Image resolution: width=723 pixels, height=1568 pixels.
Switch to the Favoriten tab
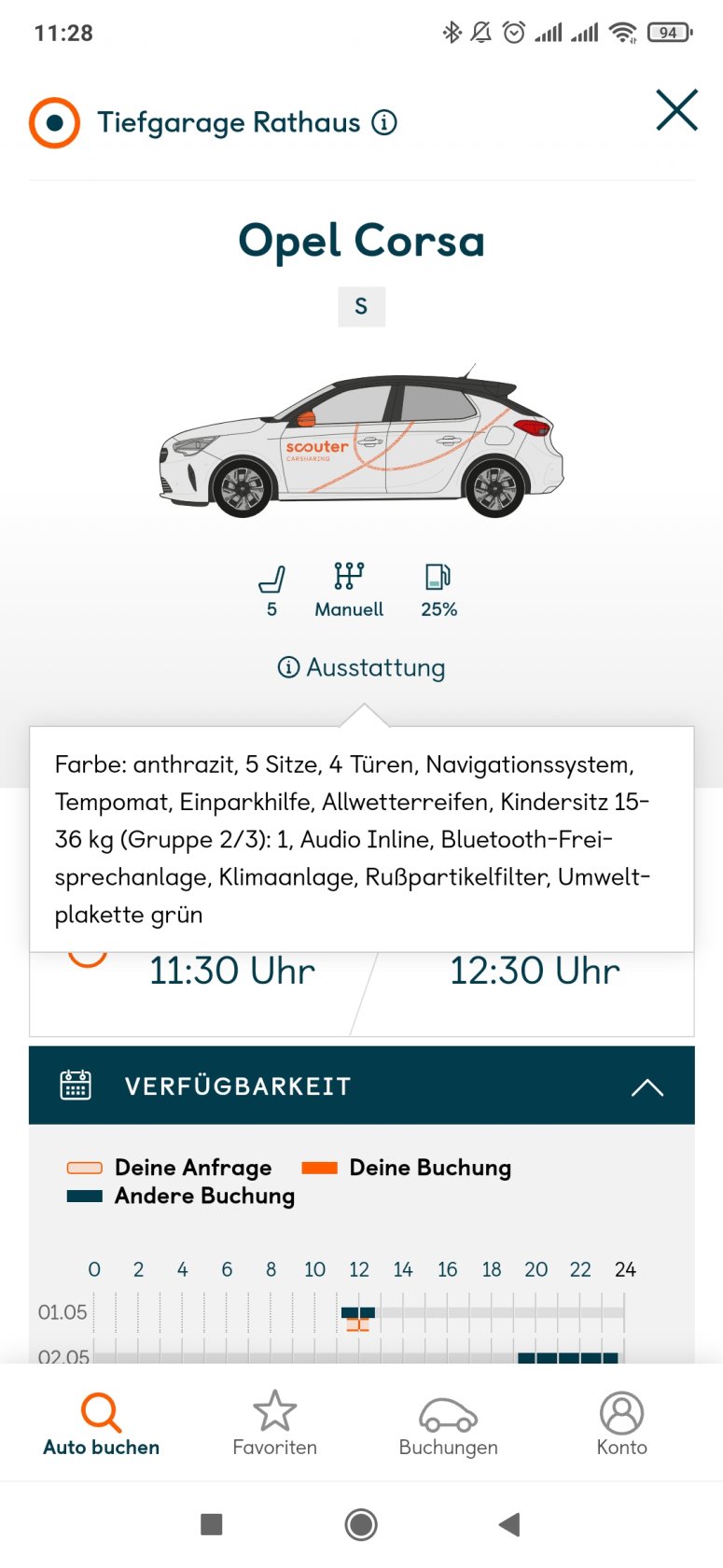(x=274, y=1422)
